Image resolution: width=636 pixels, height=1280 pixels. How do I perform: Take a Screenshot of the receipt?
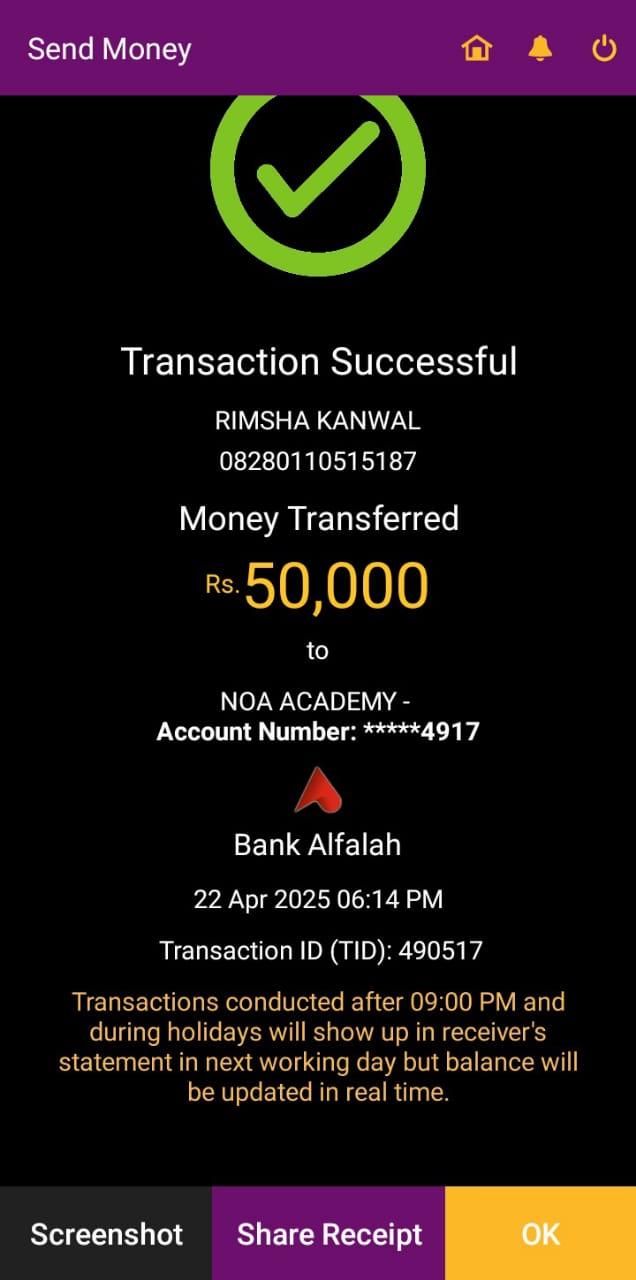pos(106,1234)
